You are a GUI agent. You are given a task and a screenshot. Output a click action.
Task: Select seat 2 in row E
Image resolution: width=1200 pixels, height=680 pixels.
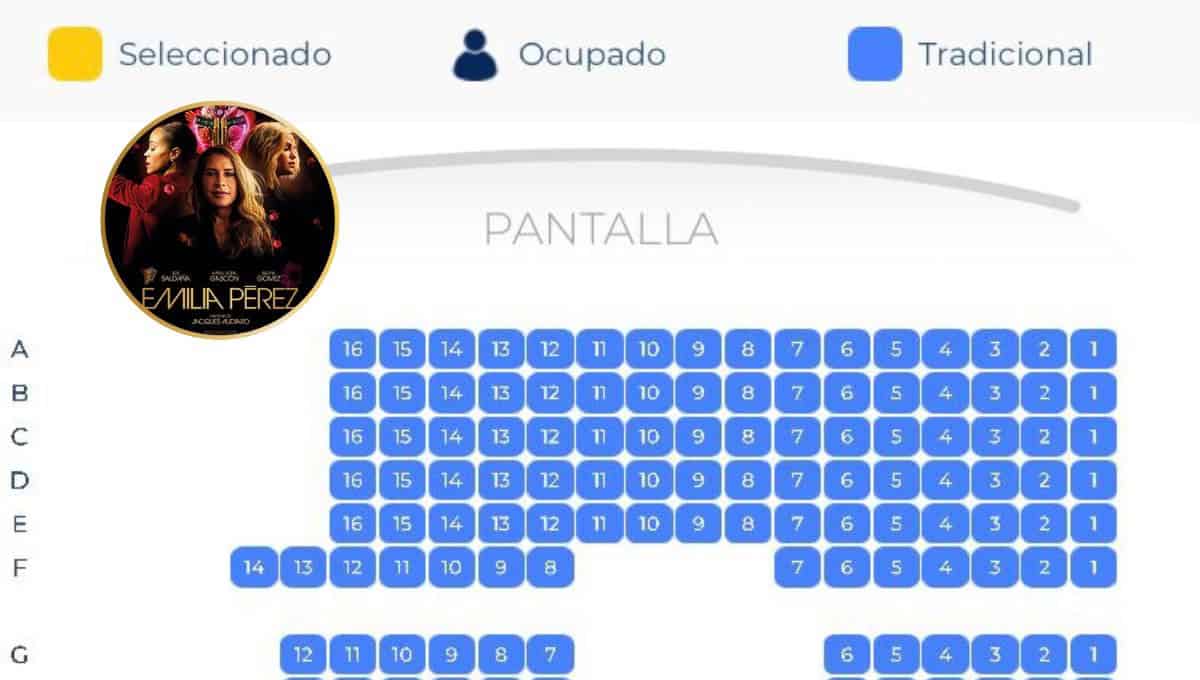coord(1044,523)
